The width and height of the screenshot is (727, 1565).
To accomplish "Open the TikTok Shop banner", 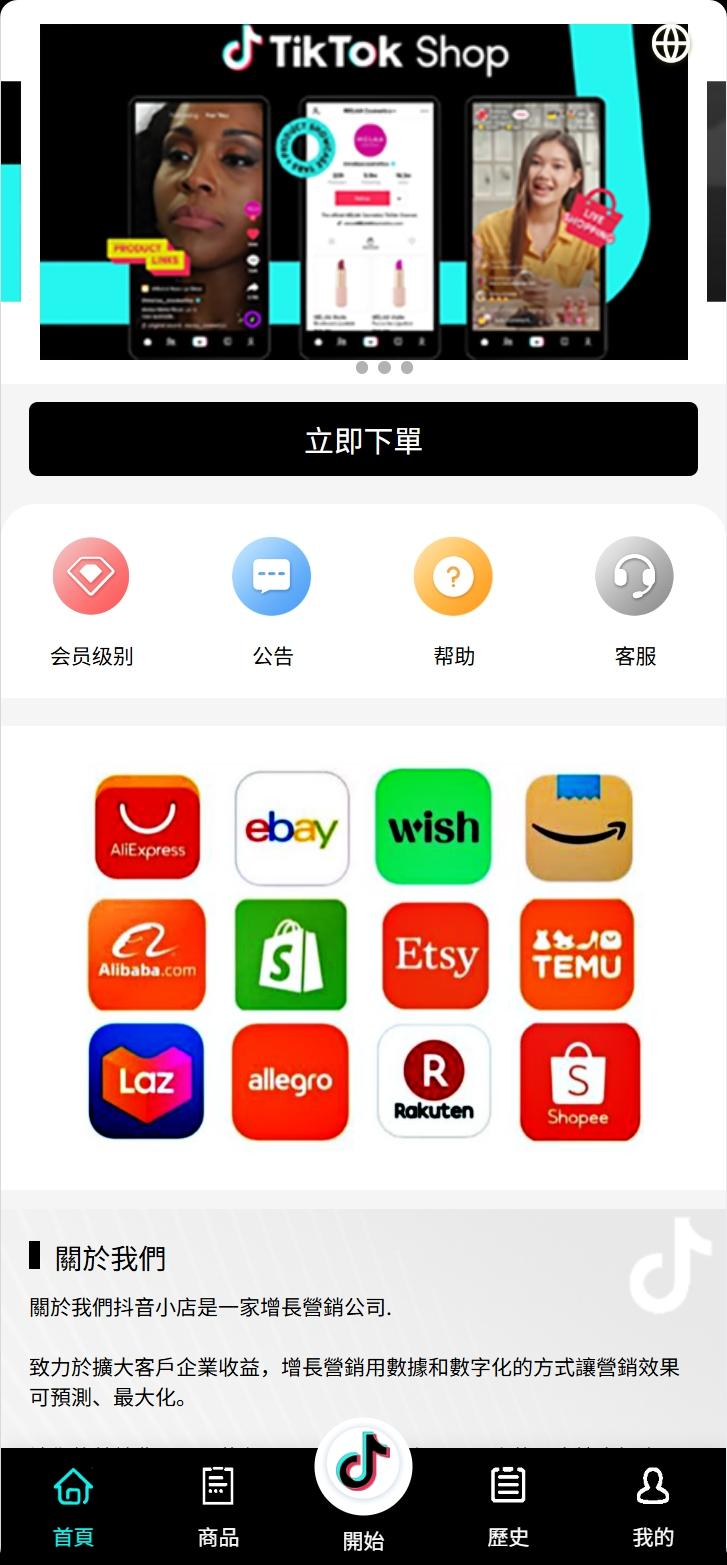I will [363, 192].
